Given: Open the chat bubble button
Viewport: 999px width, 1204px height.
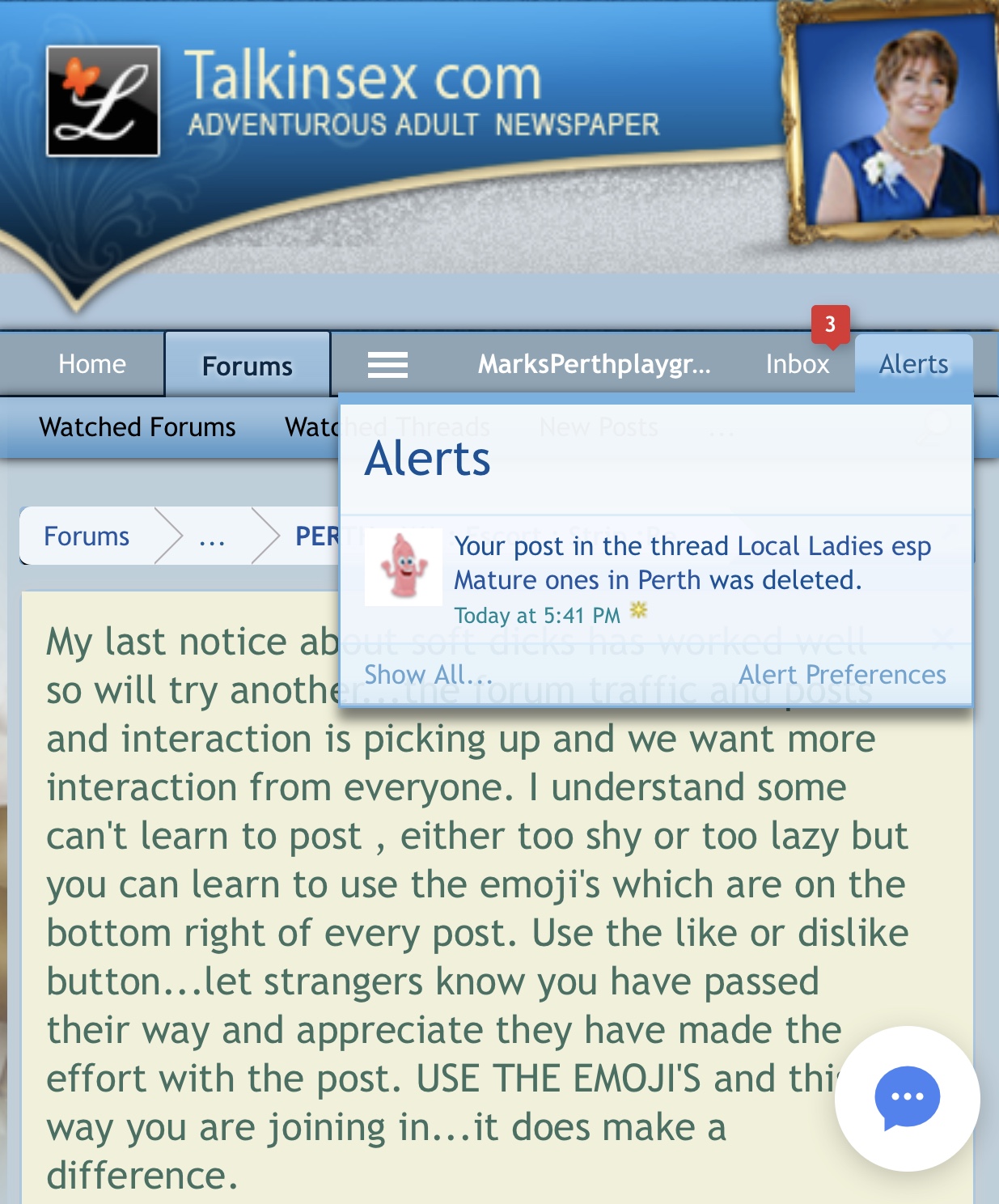Looking at the screenshot, I should click(x=907, y=1098).
